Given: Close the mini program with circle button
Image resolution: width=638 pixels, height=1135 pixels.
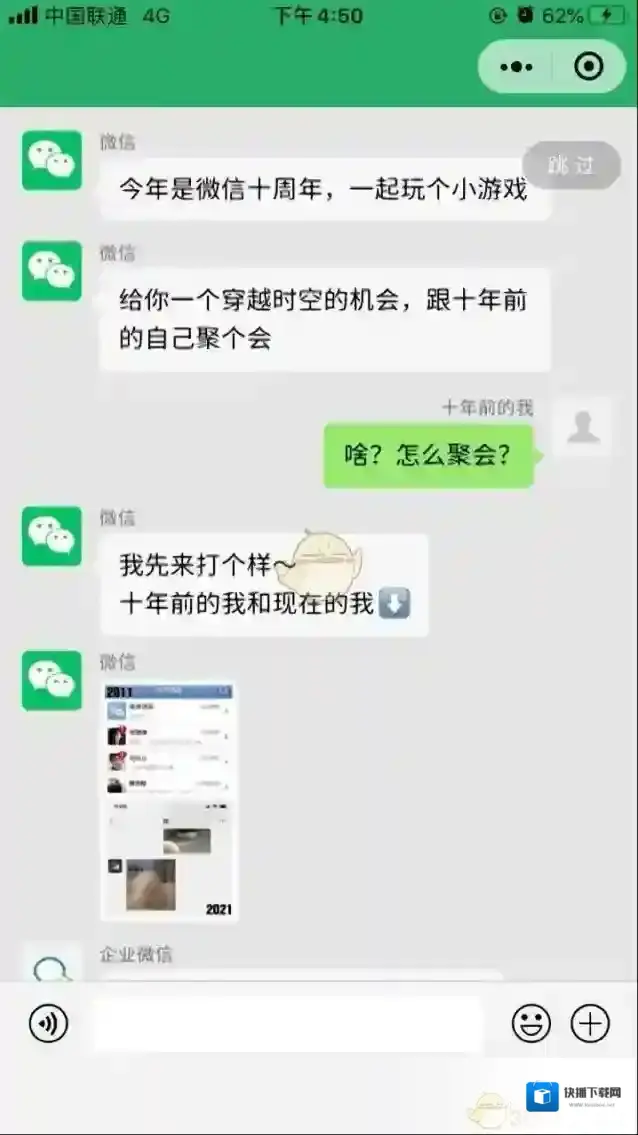Looking at the screenshot, I should 589,67.
